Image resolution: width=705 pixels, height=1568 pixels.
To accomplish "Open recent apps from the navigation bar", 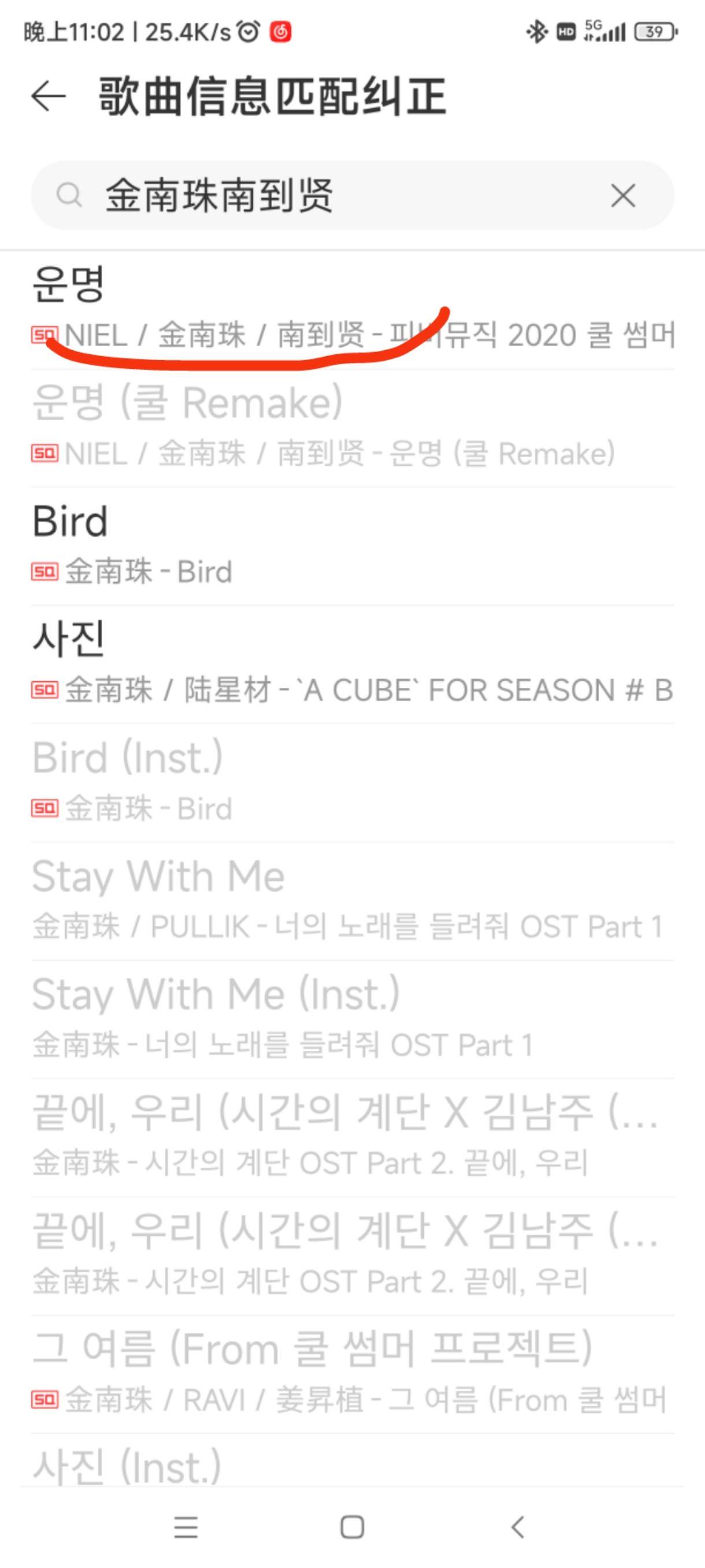I will (185, 1527).
